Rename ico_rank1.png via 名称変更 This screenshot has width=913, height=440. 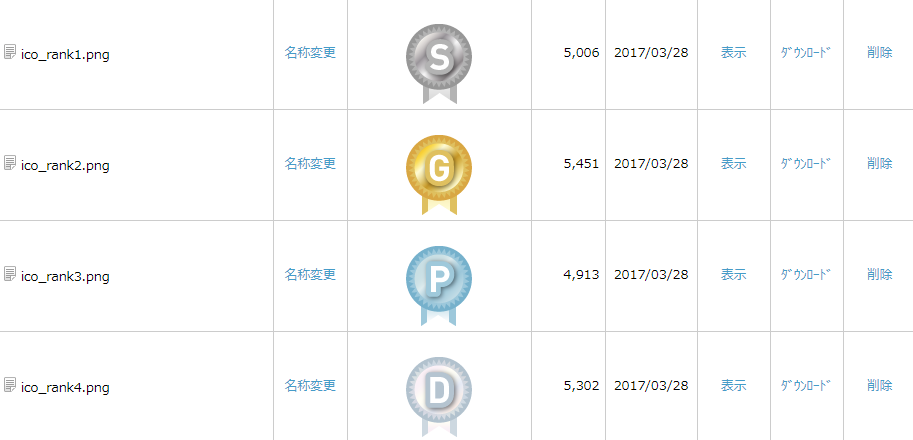[310, 53]
